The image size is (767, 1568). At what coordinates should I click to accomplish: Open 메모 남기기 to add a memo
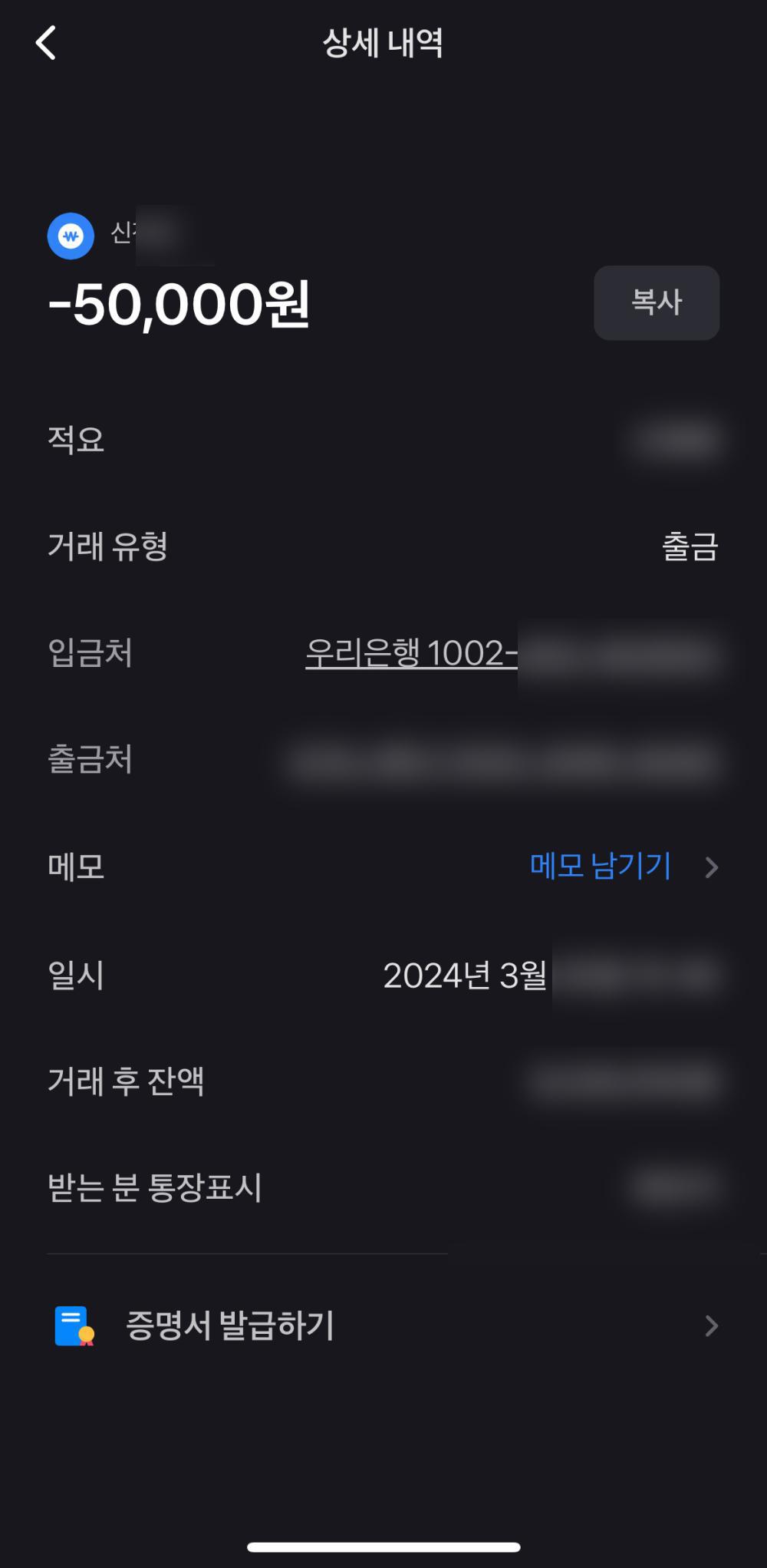pyautogui.click(x=601, y=867)
